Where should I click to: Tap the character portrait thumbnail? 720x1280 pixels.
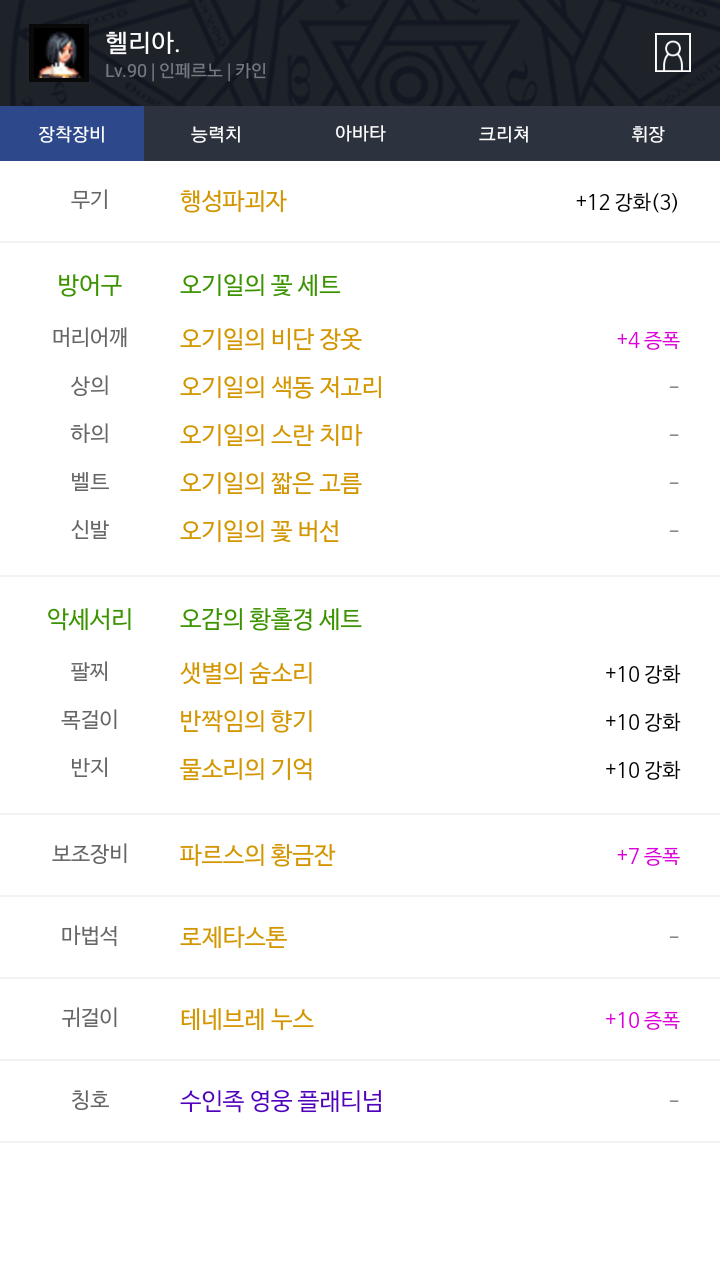tap(59, 53)
